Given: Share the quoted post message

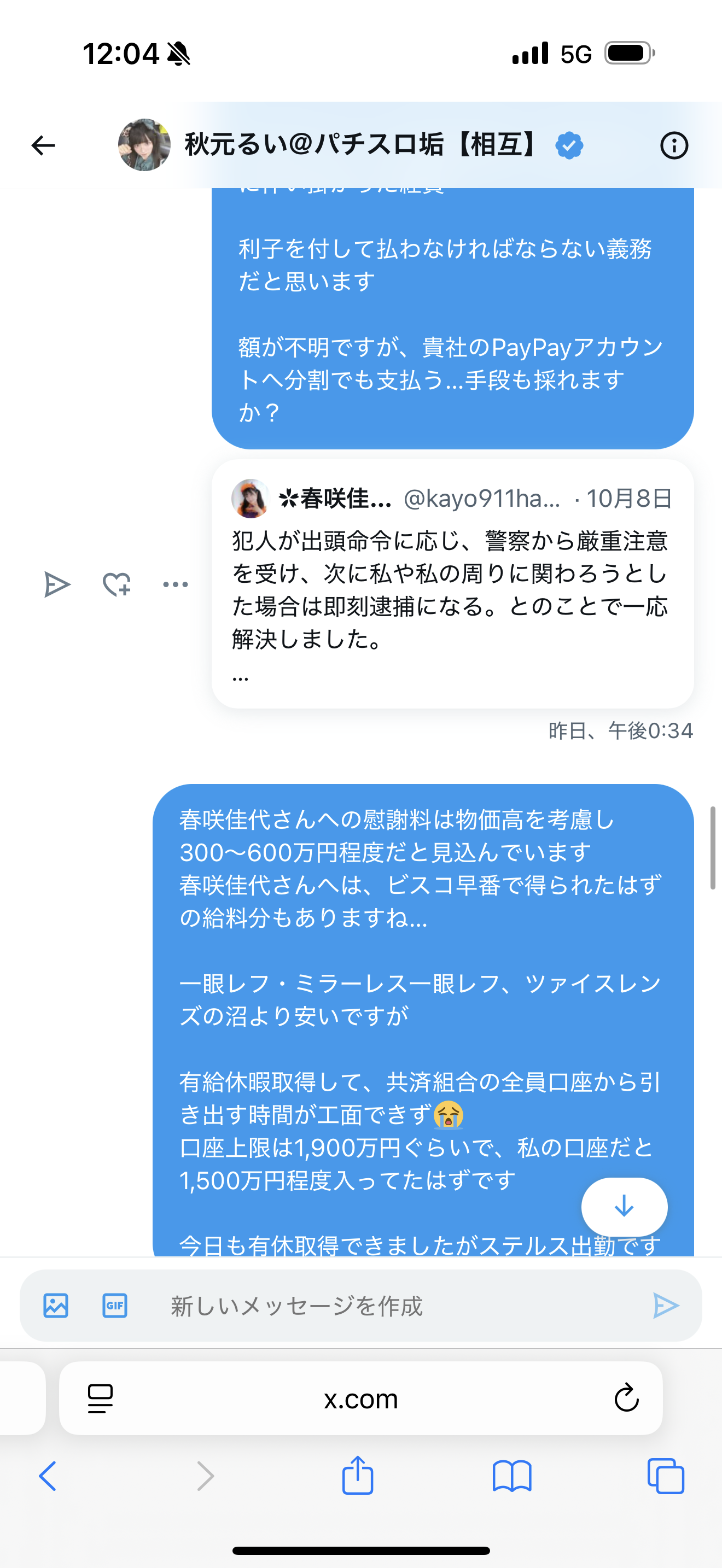Looking at the screenshot, I should click(57, 584).
